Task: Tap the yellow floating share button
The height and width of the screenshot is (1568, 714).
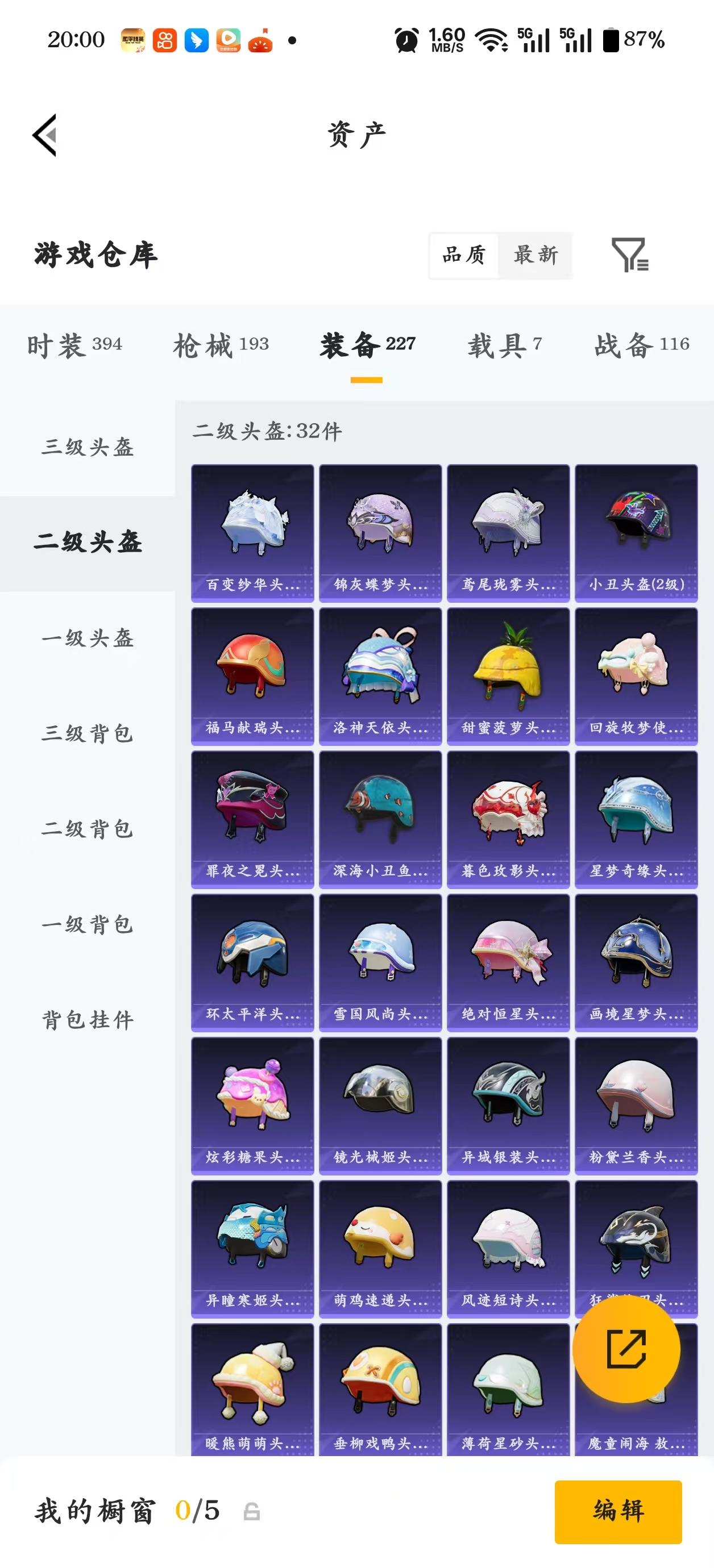Action: 626,1349
